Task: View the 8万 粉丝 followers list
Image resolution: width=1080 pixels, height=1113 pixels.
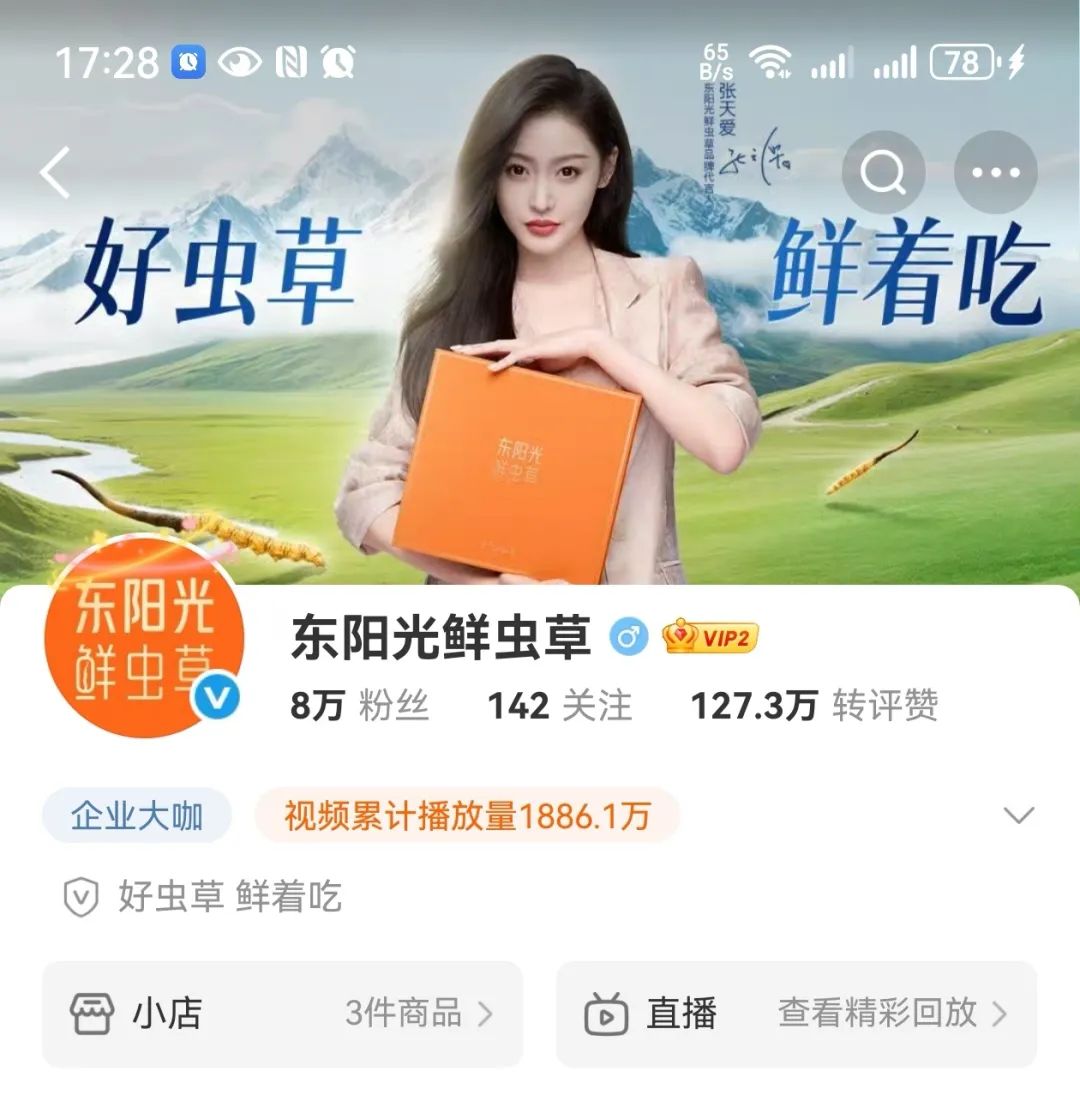Action: (x=360, y=706)
